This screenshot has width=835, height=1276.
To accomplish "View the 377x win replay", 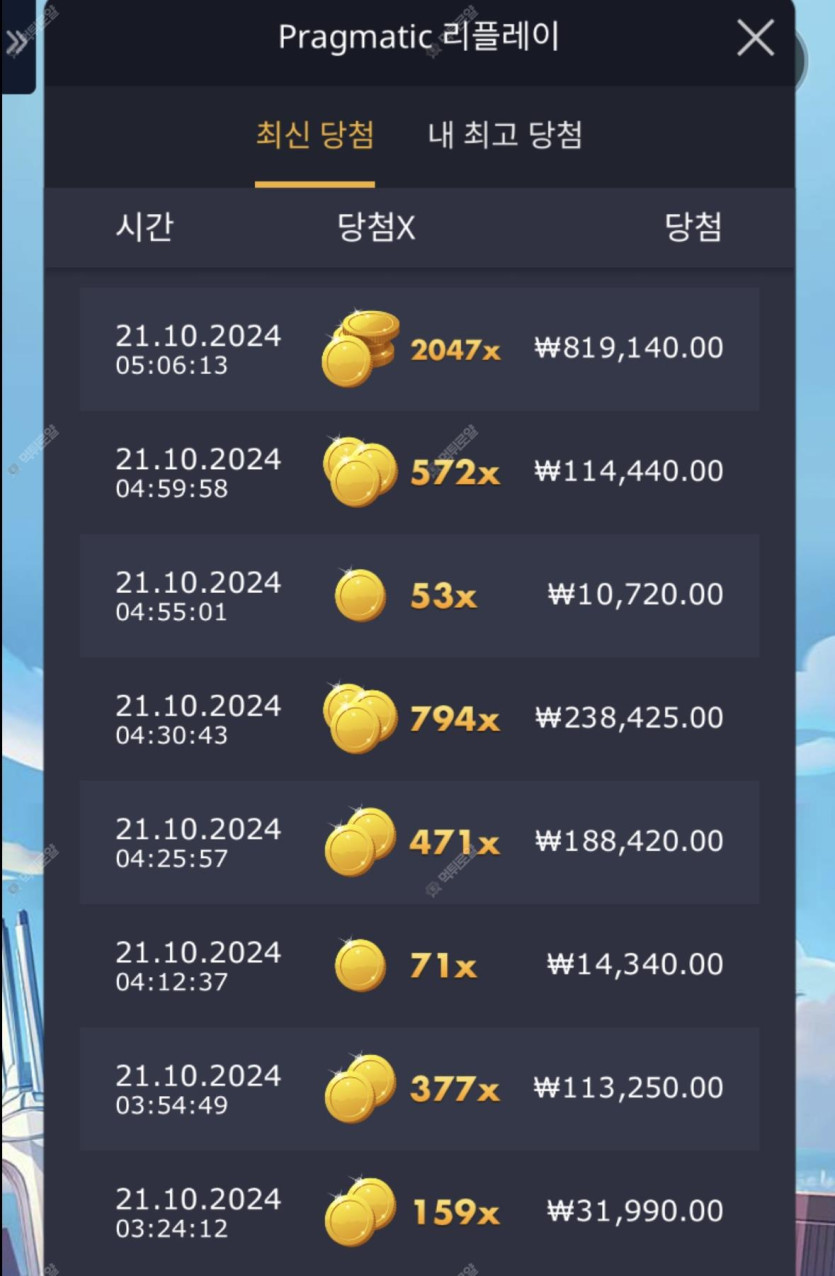I will (x=419, y=1088).
